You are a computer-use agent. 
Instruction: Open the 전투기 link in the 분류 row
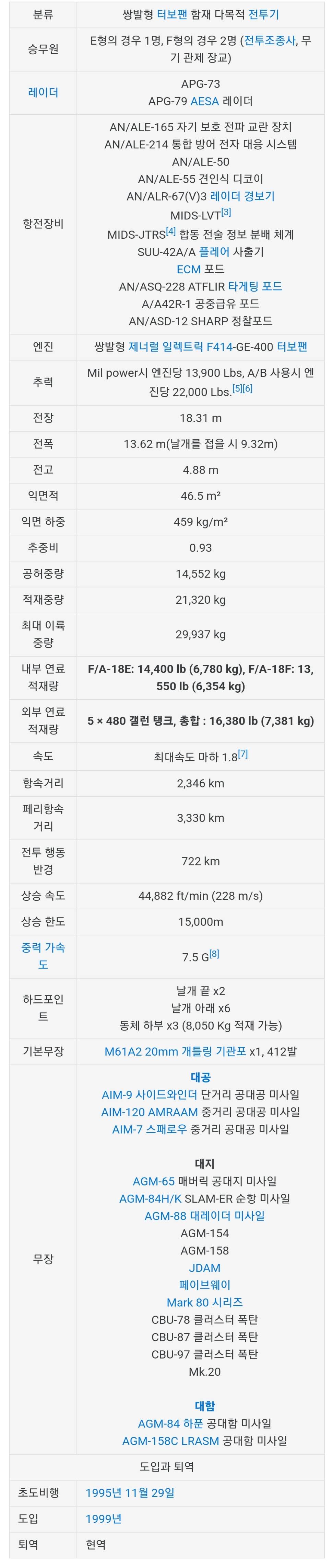pyautogui.click(x=264, y=14)
